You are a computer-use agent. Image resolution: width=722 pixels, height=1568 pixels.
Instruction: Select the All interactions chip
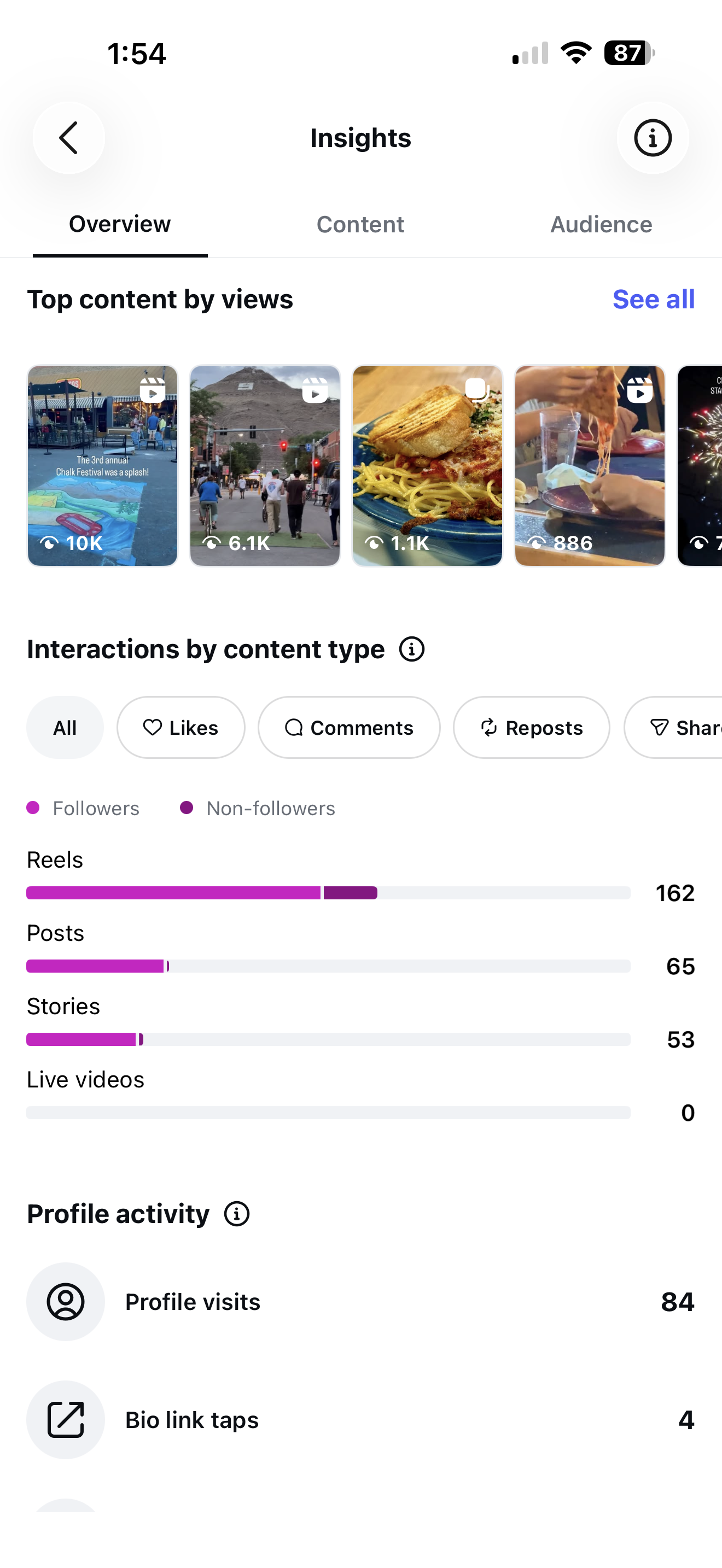coord(65,727)
